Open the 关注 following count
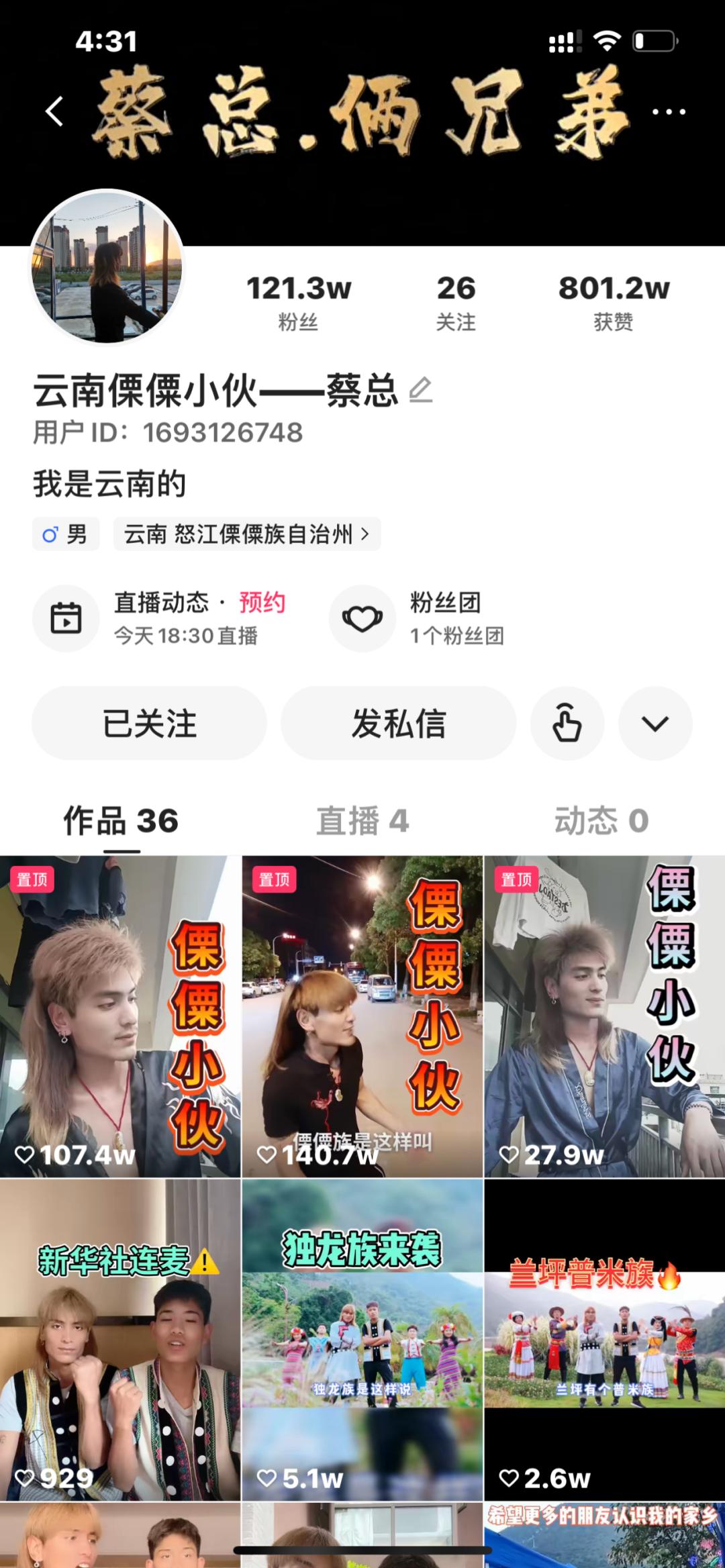Screen dimensions: 725x1568 456,302
